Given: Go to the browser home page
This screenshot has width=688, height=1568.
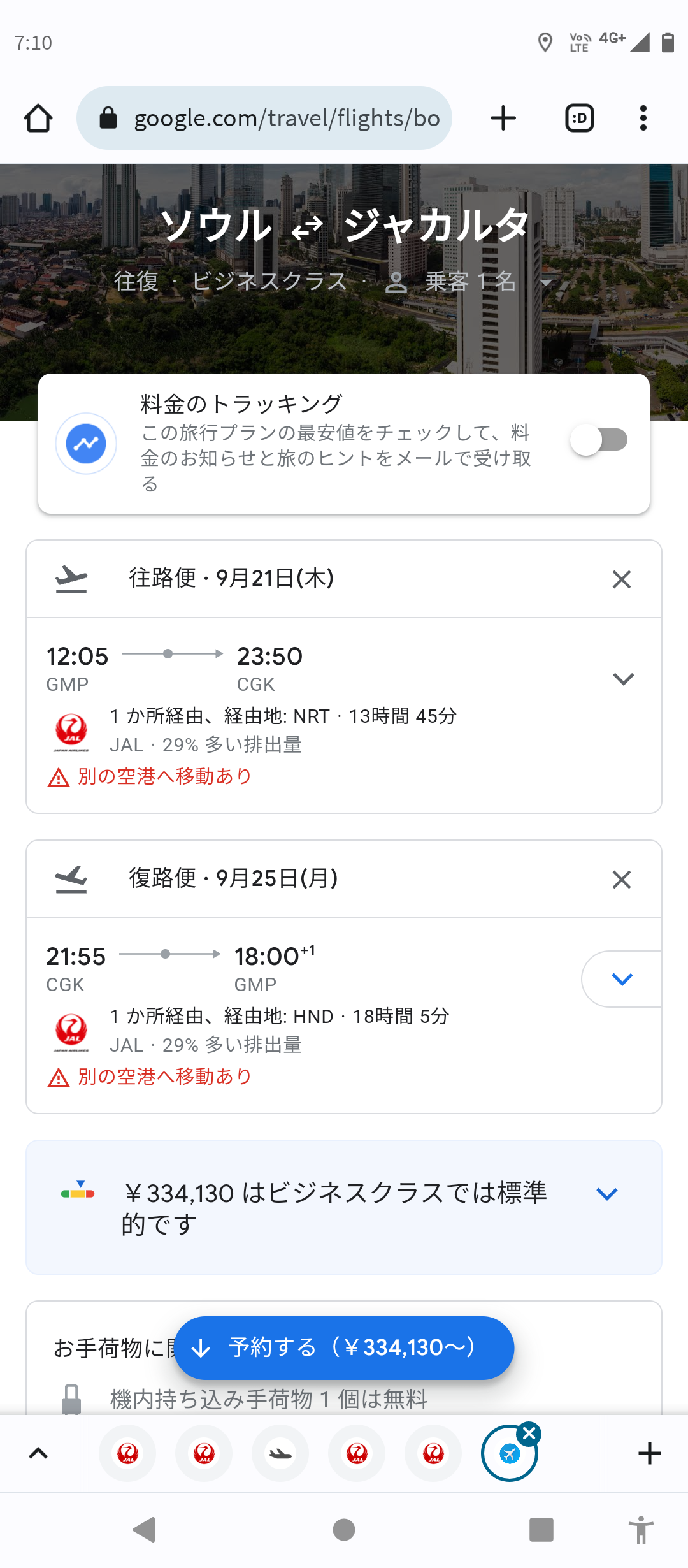Looking at the screenshot, I should point(38,118).
